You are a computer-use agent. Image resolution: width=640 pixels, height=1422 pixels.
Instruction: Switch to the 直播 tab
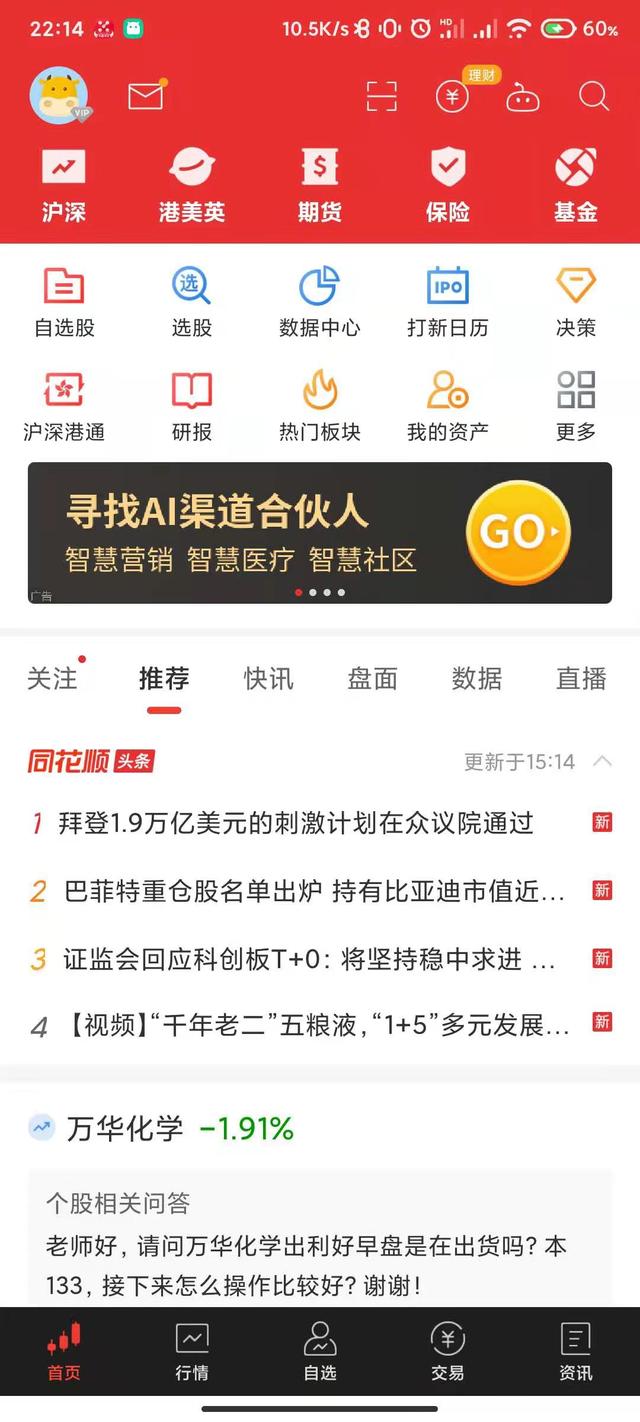[581, 679]
